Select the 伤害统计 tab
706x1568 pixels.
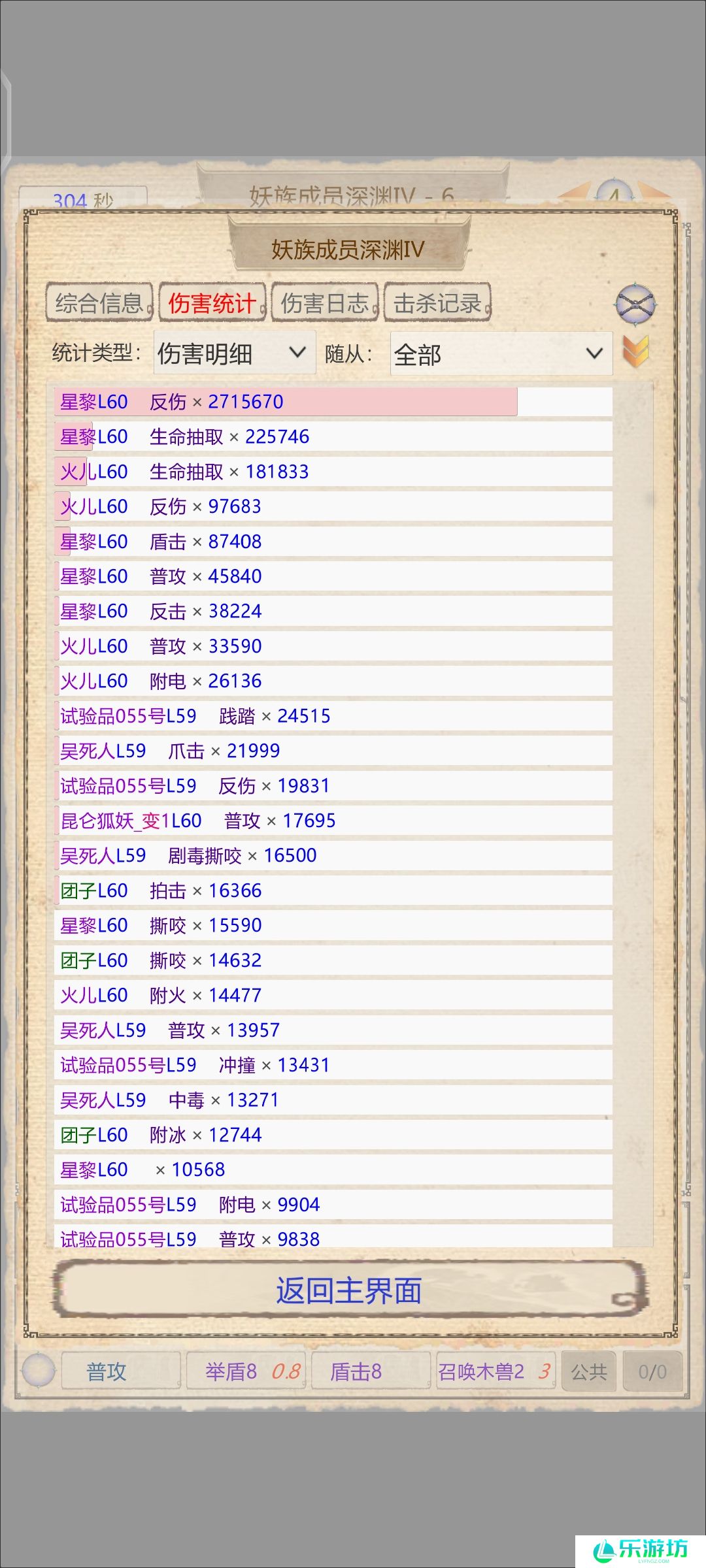212,302
